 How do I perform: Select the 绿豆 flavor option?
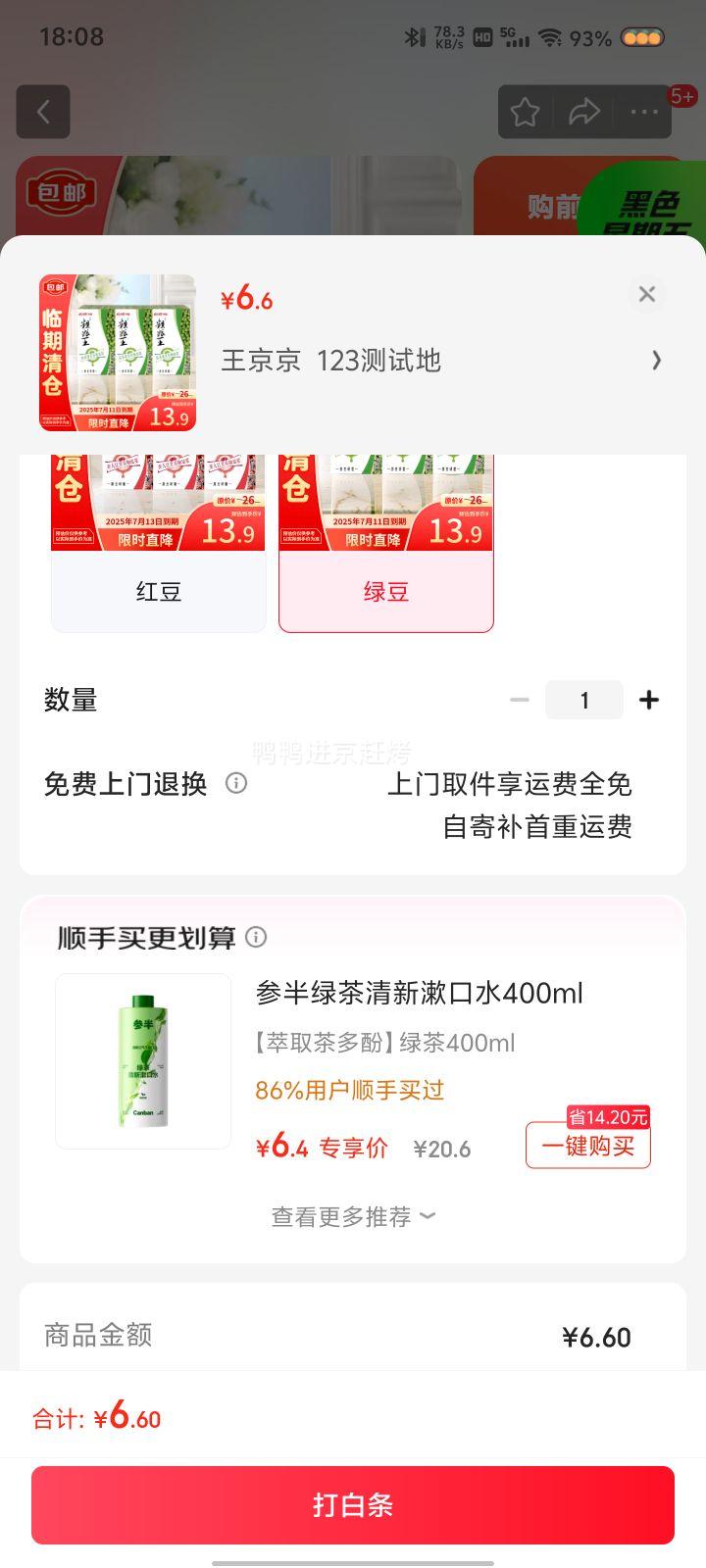click(x=385, y=590)
